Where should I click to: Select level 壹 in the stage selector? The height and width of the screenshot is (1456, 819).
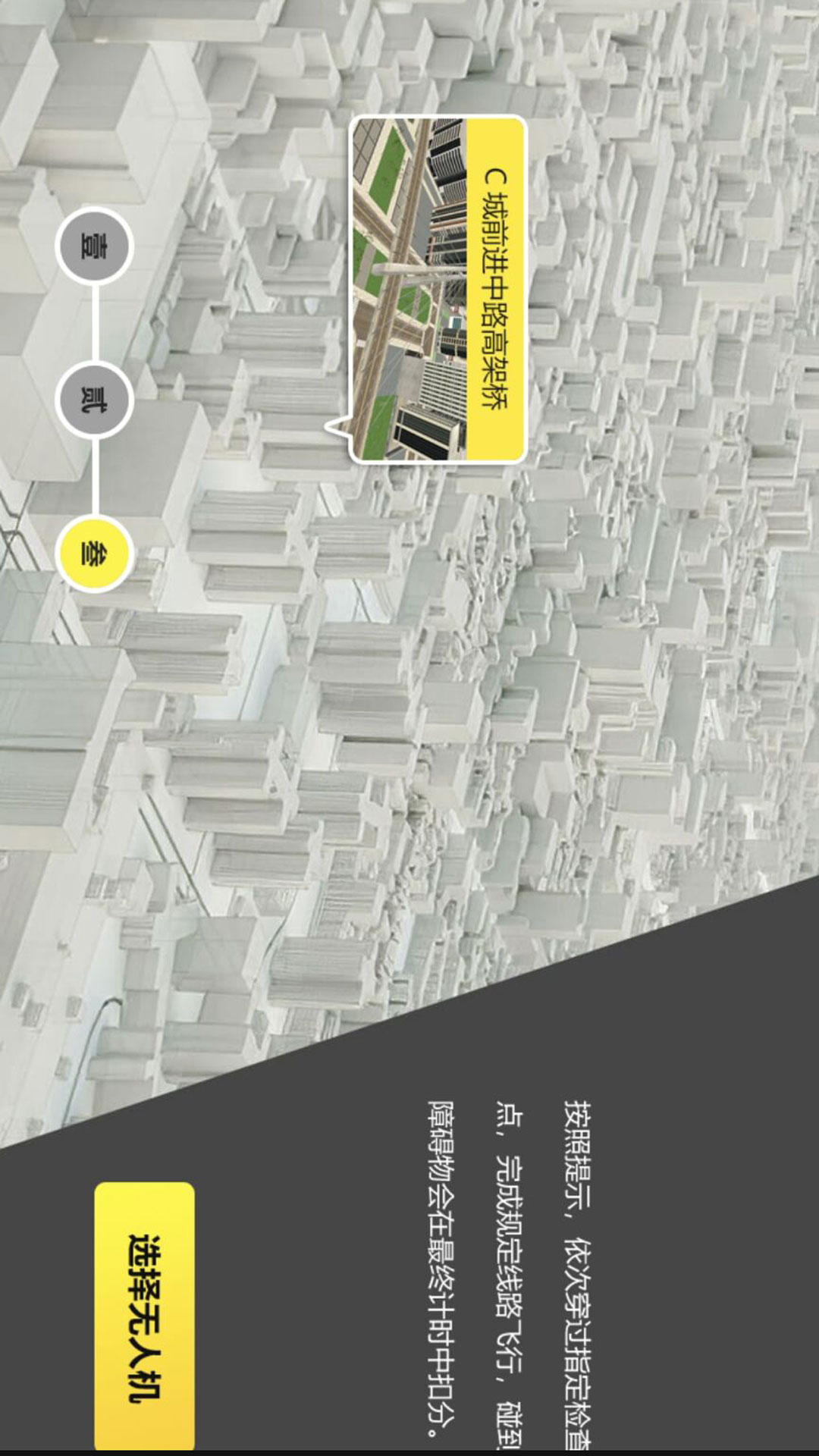click(95, 246)
